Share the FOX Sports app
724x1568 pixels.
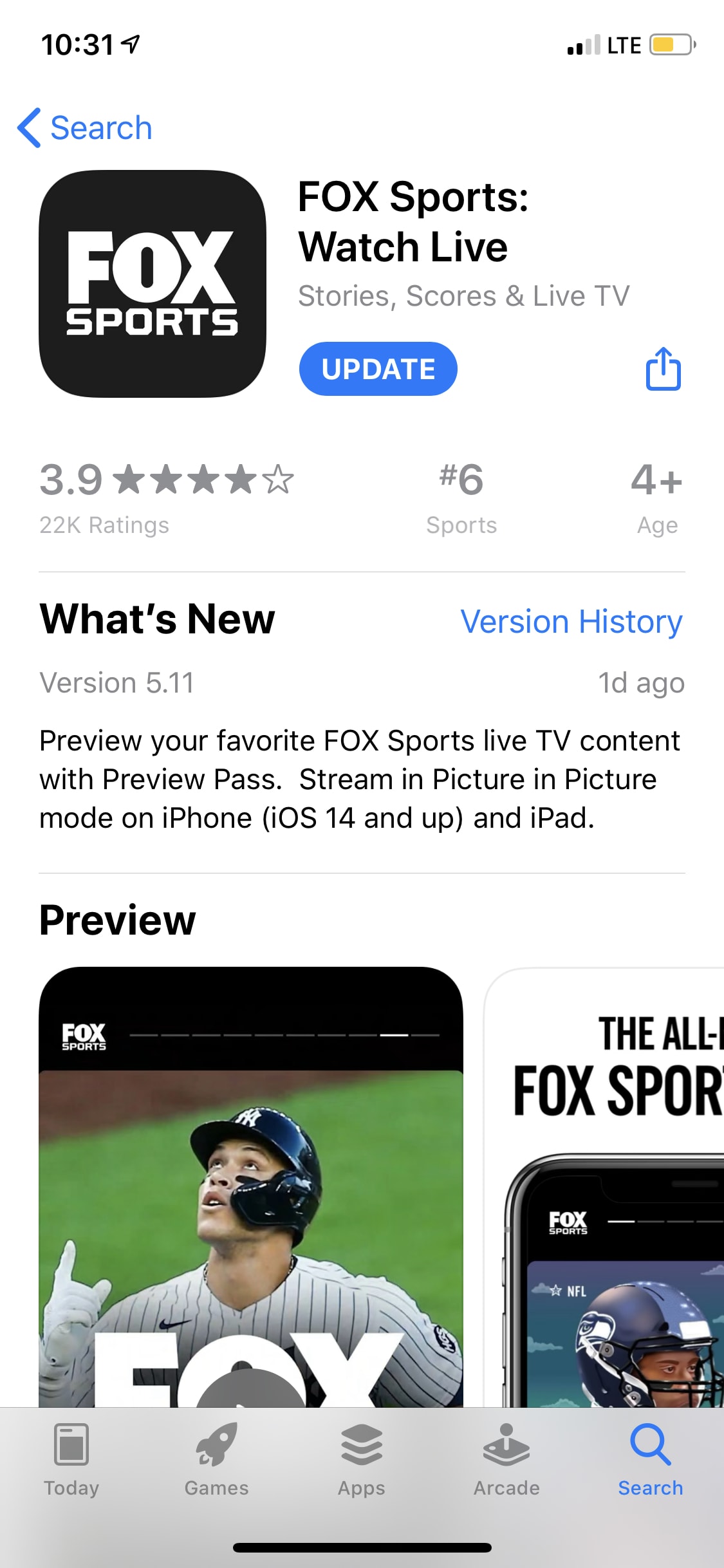(x=663, y=369)
